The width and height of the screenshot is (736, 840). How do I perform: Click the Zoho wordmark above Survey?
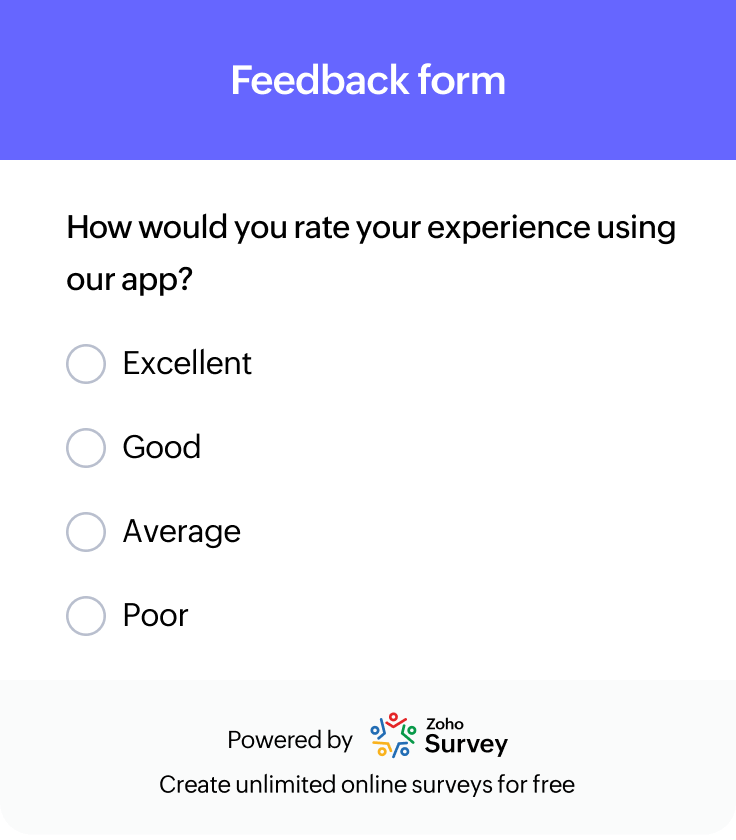446,725
